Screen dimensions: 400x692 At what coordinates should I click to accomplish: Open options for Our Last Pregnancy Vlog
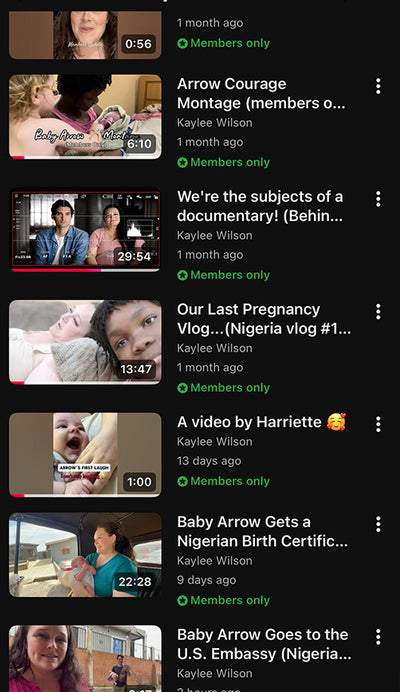coord(378,312)
